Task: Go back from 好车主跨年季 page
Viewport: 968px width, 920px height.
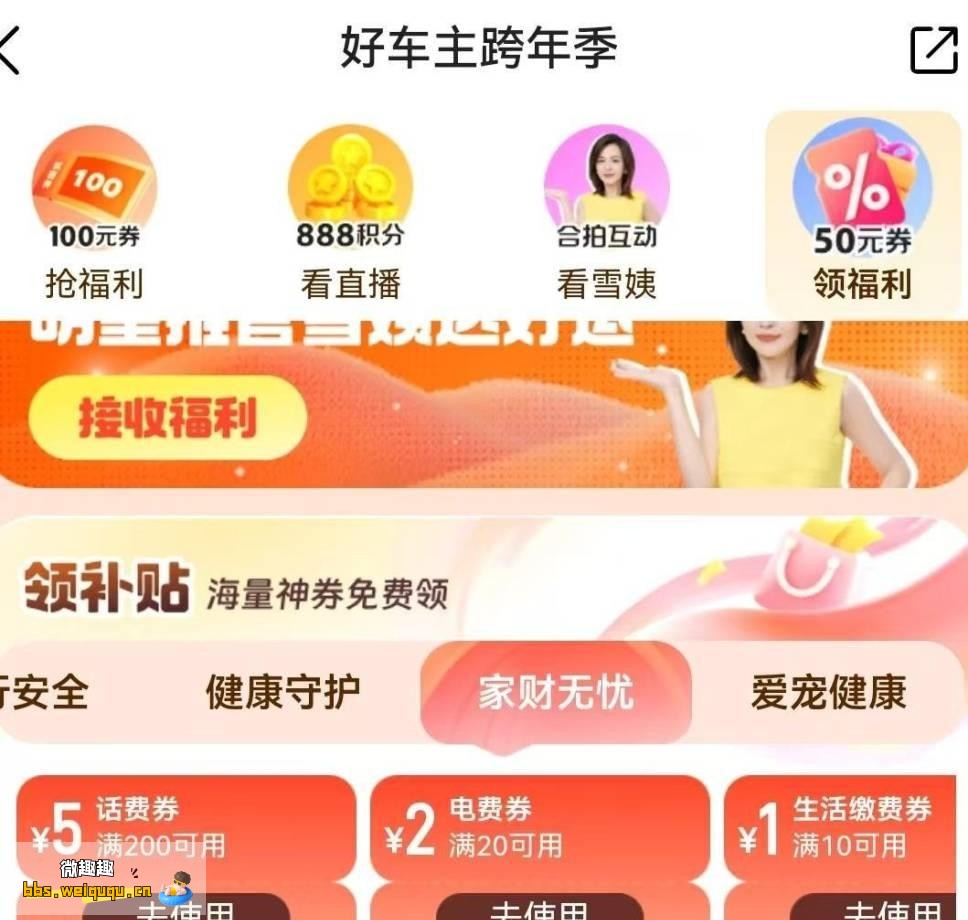Action: coord(12,49)
